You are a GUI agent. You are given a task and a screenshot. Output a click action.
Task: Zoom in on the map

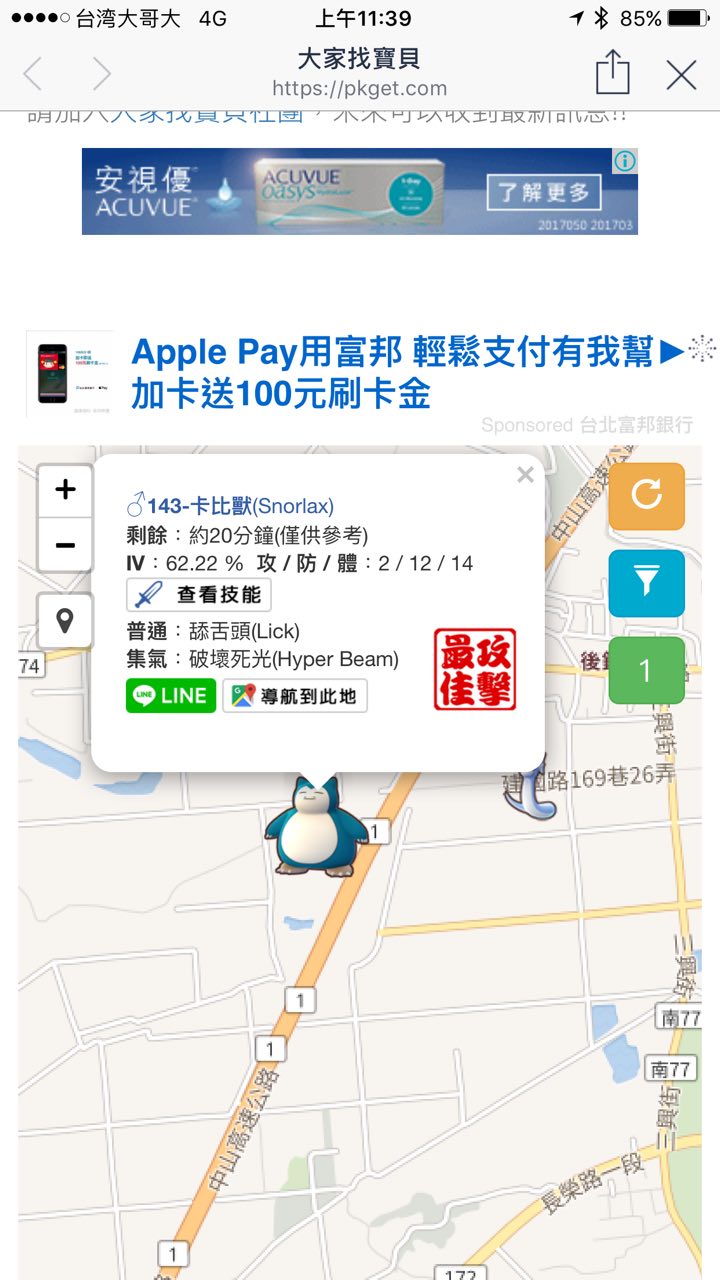click(65, 489)
